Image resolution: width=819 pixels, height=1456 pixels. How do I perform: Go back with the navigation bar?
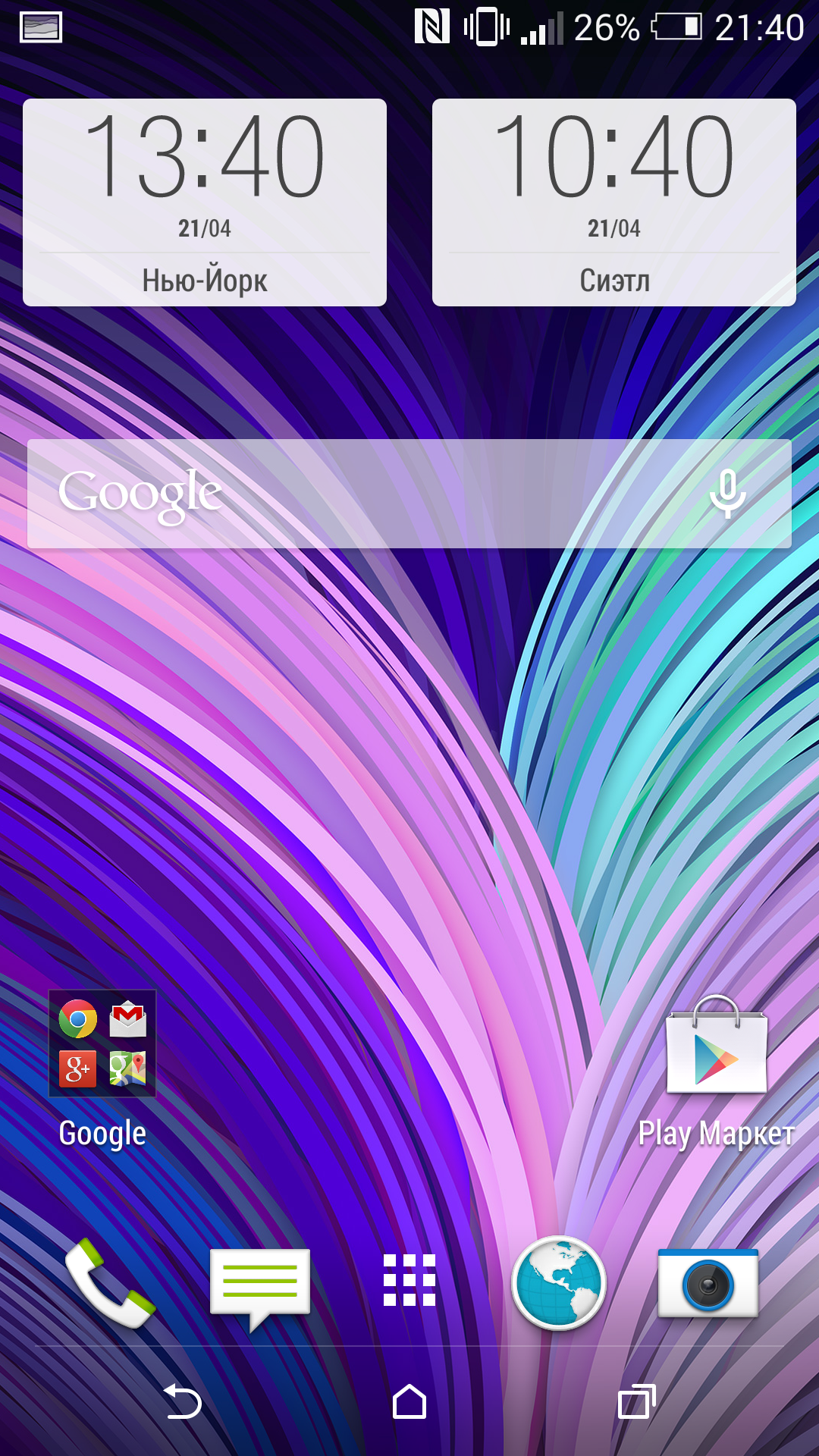[183, 1401]
